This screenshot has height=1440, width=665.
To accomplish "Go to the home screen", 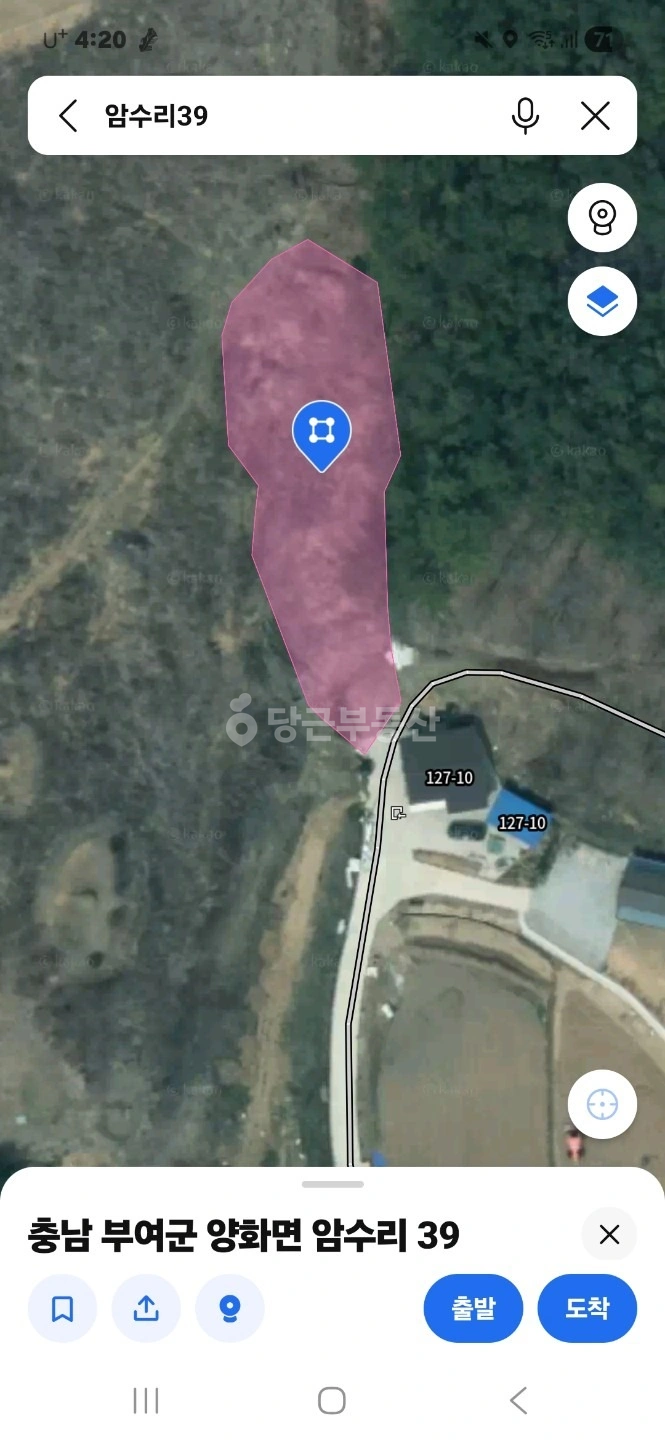I will click(332, 1401).
